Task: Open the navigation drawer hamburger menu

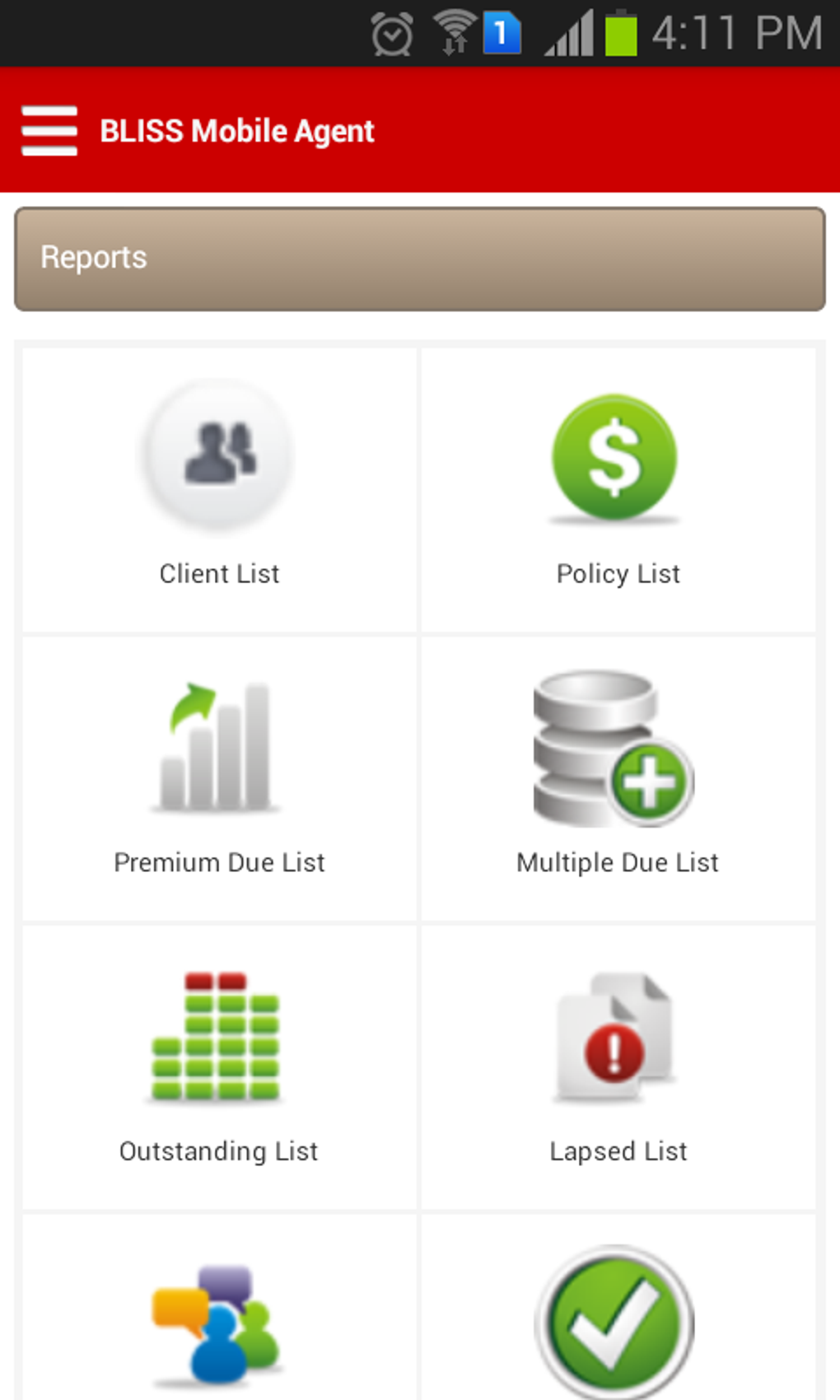Action: 49,130
